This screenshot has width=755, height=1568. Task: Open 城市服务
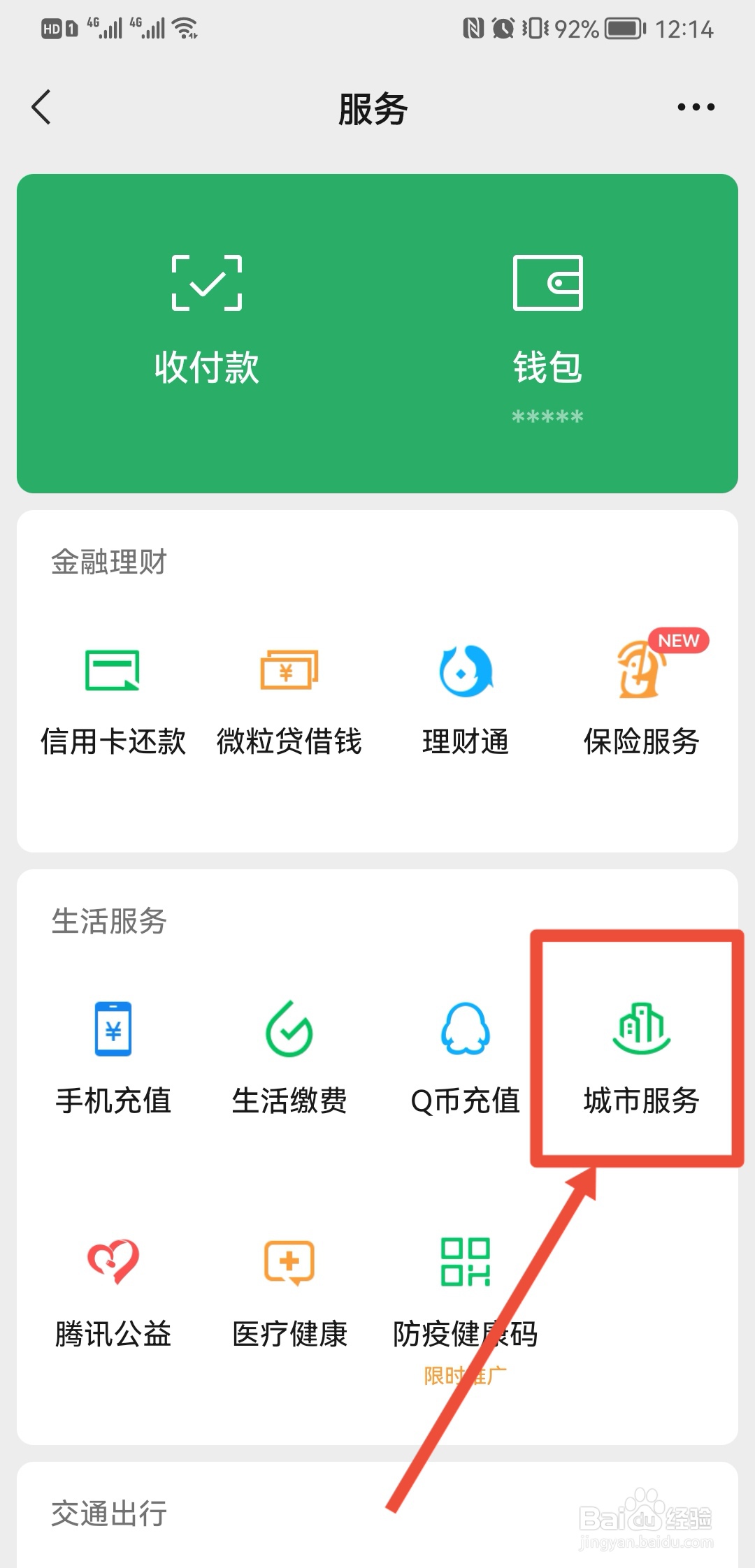(x=642, y=1059)
